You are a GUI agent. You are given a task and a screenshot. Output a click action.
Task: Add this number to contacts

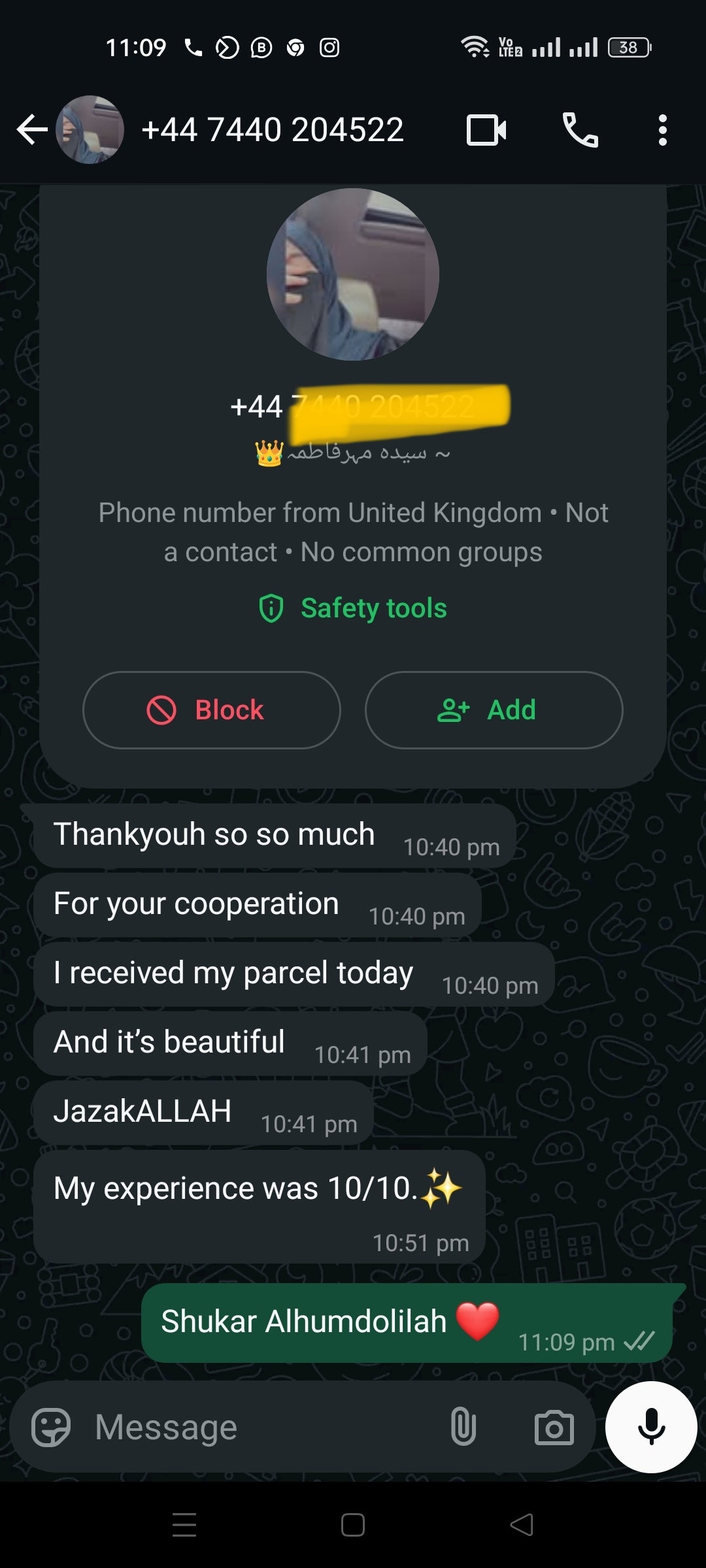494,710
